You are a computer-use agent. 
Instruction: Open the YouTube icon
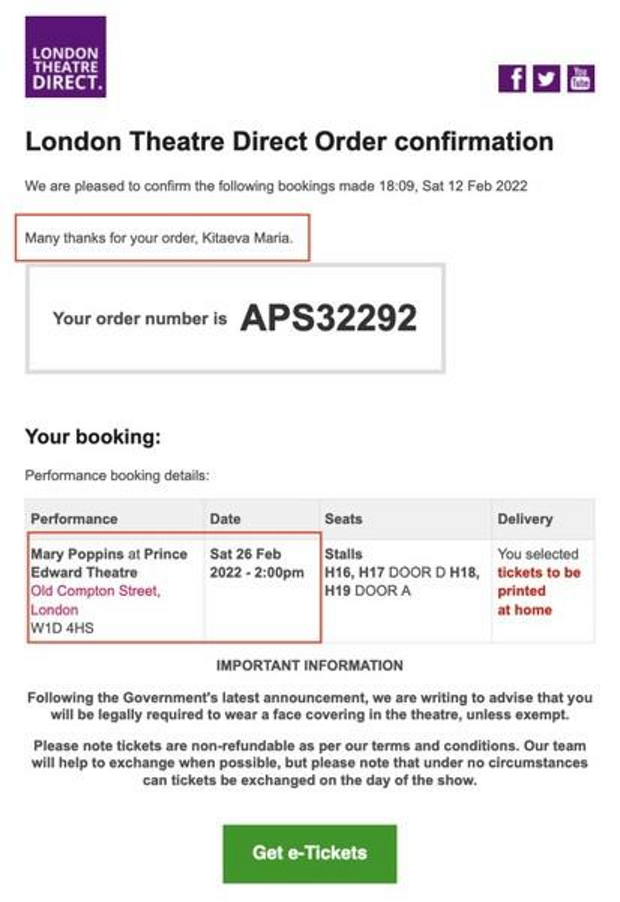580,79
